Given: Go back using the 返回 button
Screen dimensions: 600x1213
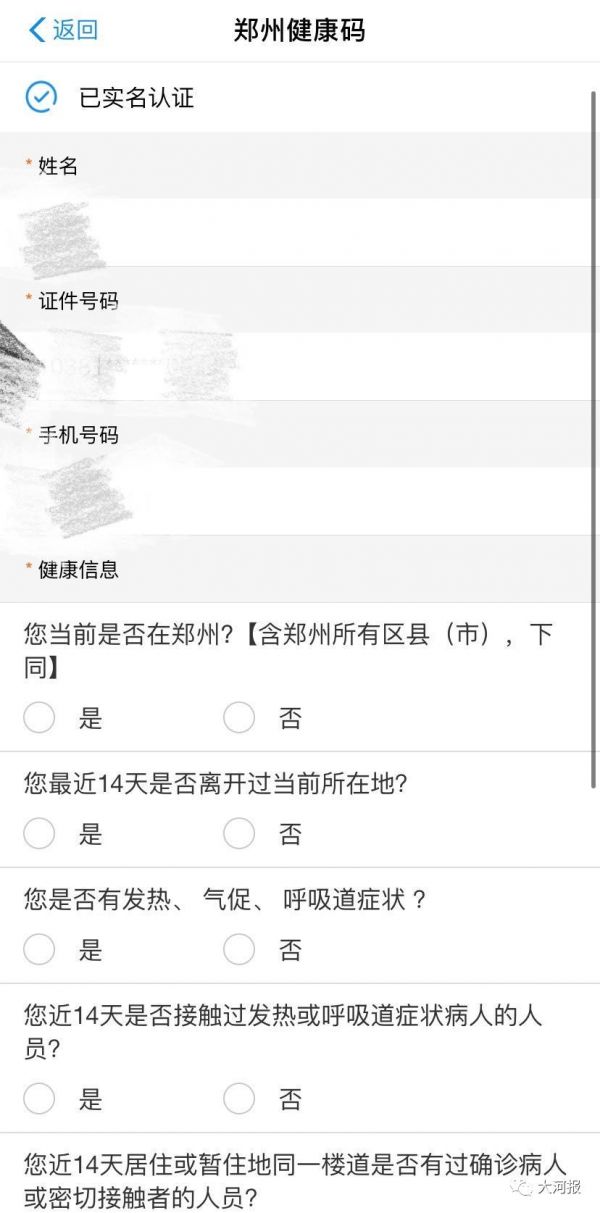Looking at the screenshot, I should pyautogui.click(x=64, y=30).
